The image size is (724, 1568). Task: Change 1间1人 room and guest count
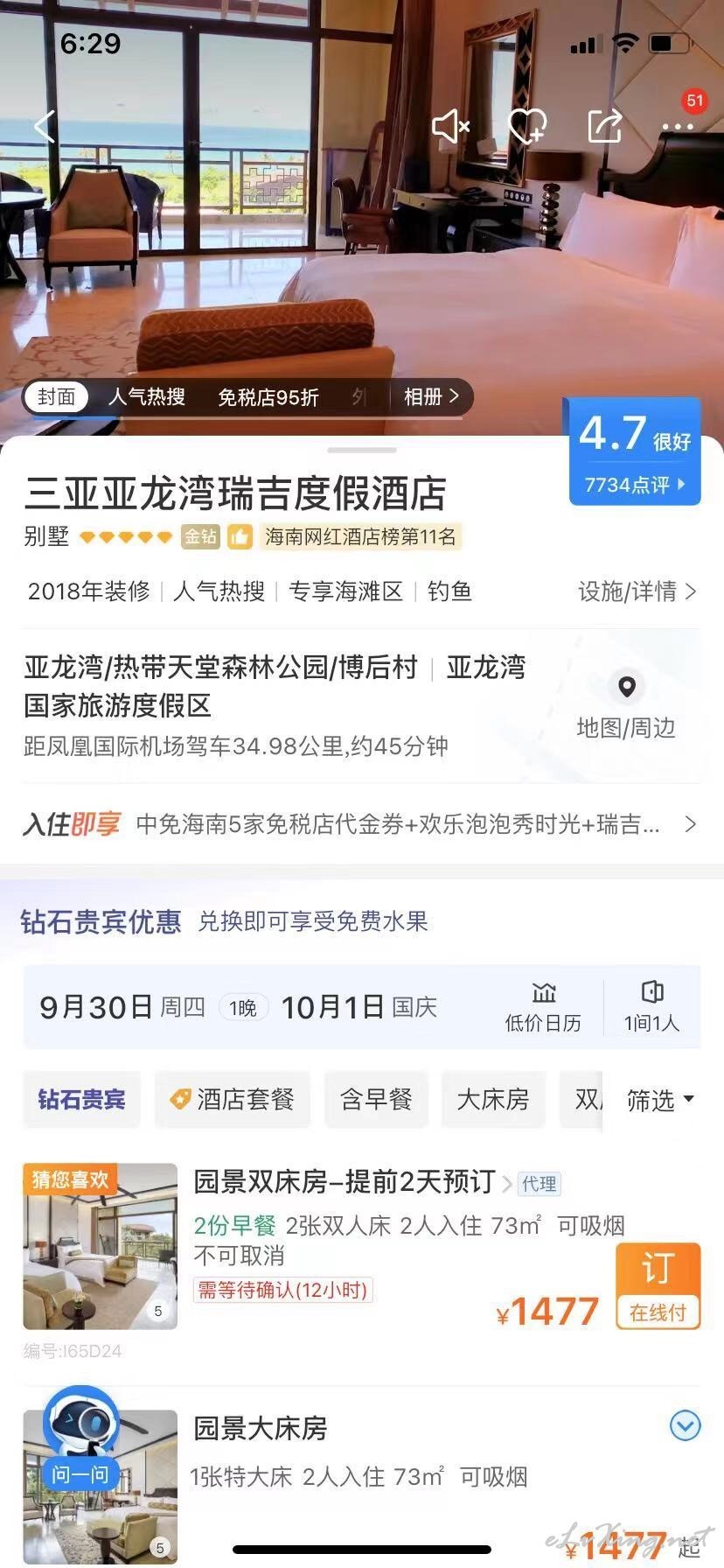point(651,1007)
